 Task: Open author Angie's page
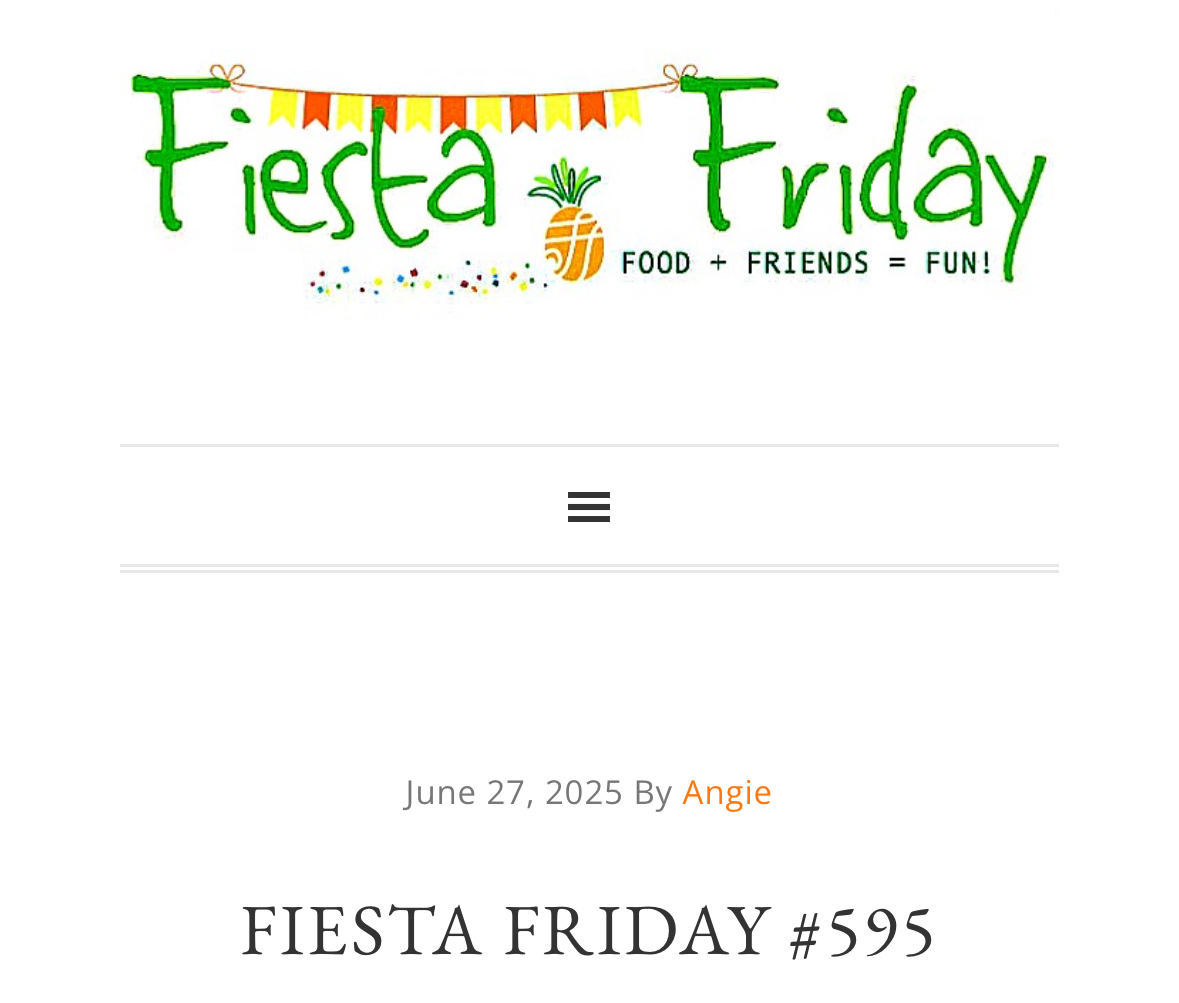(726, 792)
